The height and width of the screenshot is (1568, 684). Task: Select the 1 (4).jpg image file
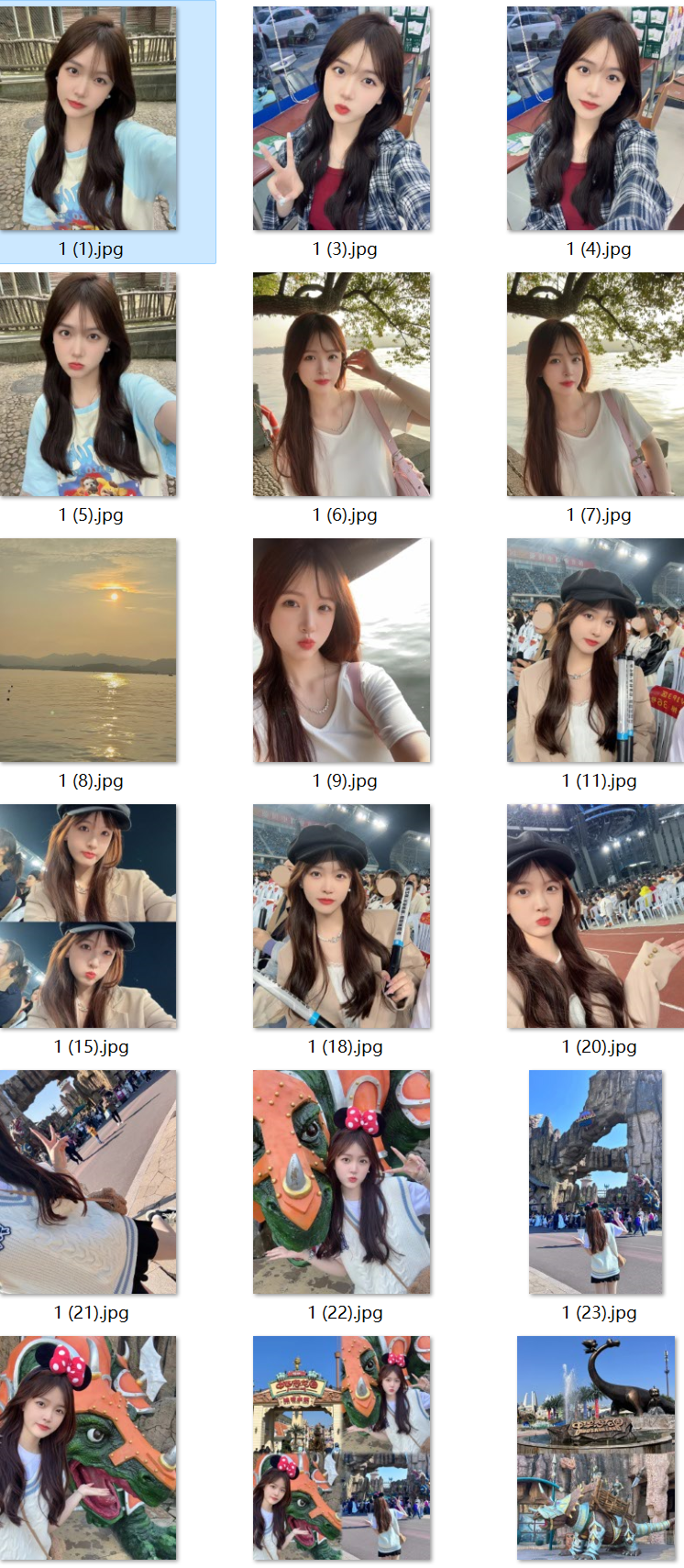[595, 119]
